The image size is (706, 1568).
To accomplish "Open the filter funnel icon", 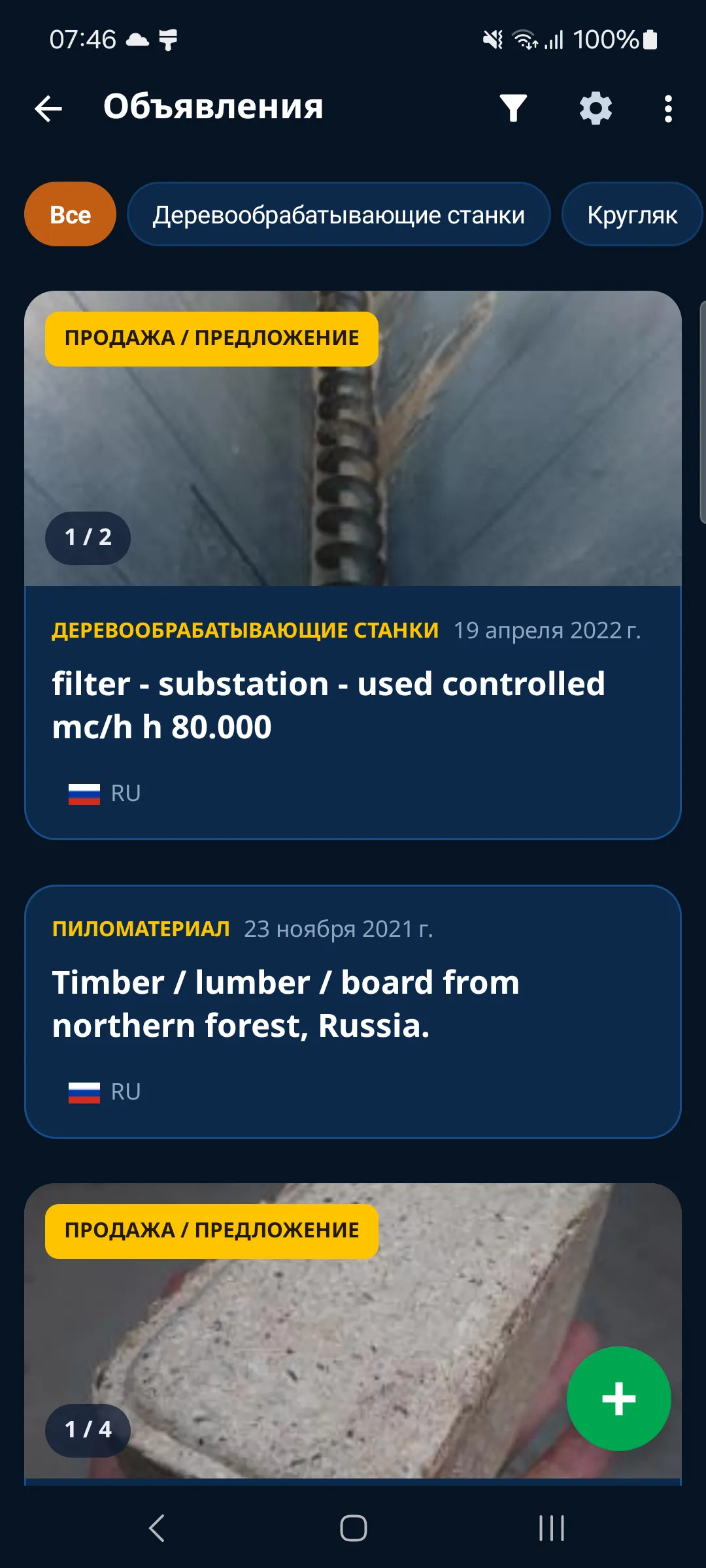I will click(x=513, y=108).
